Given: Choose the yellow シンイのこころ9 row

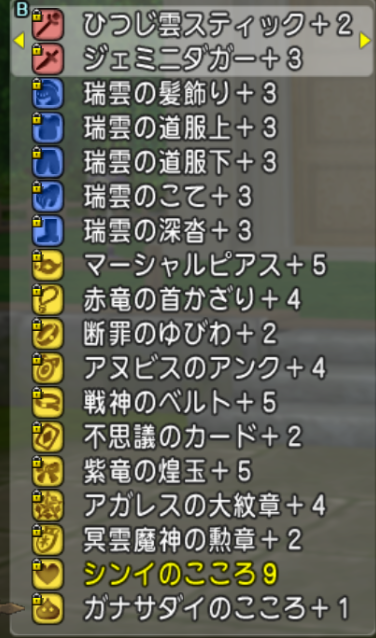Looking at the screenshot, I should click(x=192, y=574).
